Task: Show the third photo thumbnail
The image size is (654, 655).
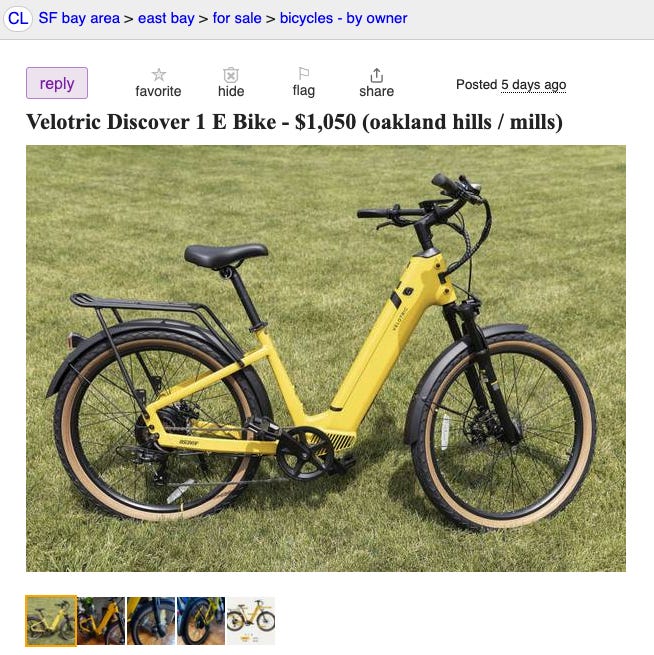Action: click(x=151, y=621)
